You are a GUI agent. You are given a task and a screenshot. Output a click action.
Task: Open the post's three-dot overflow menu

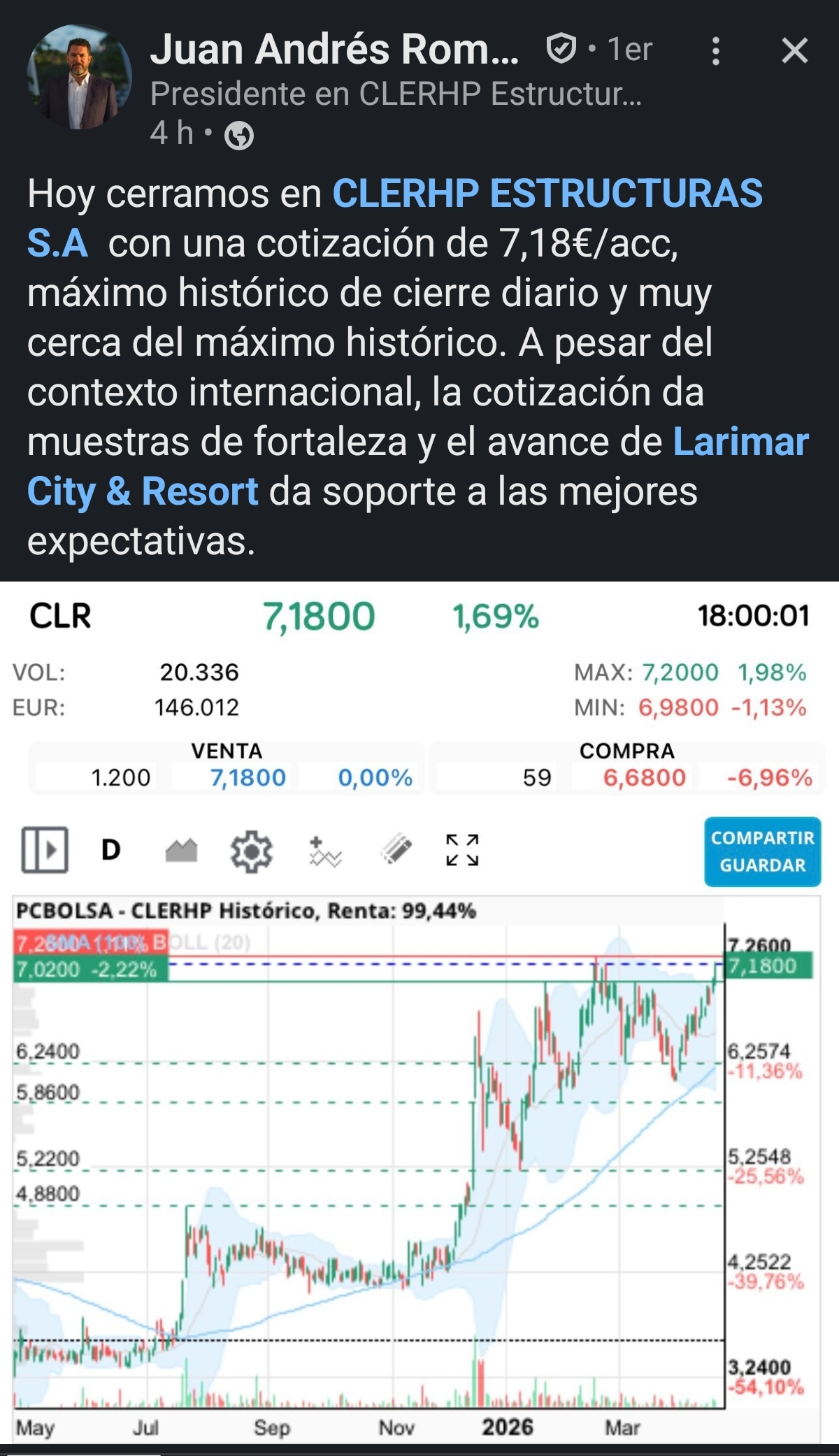(715, 51)
